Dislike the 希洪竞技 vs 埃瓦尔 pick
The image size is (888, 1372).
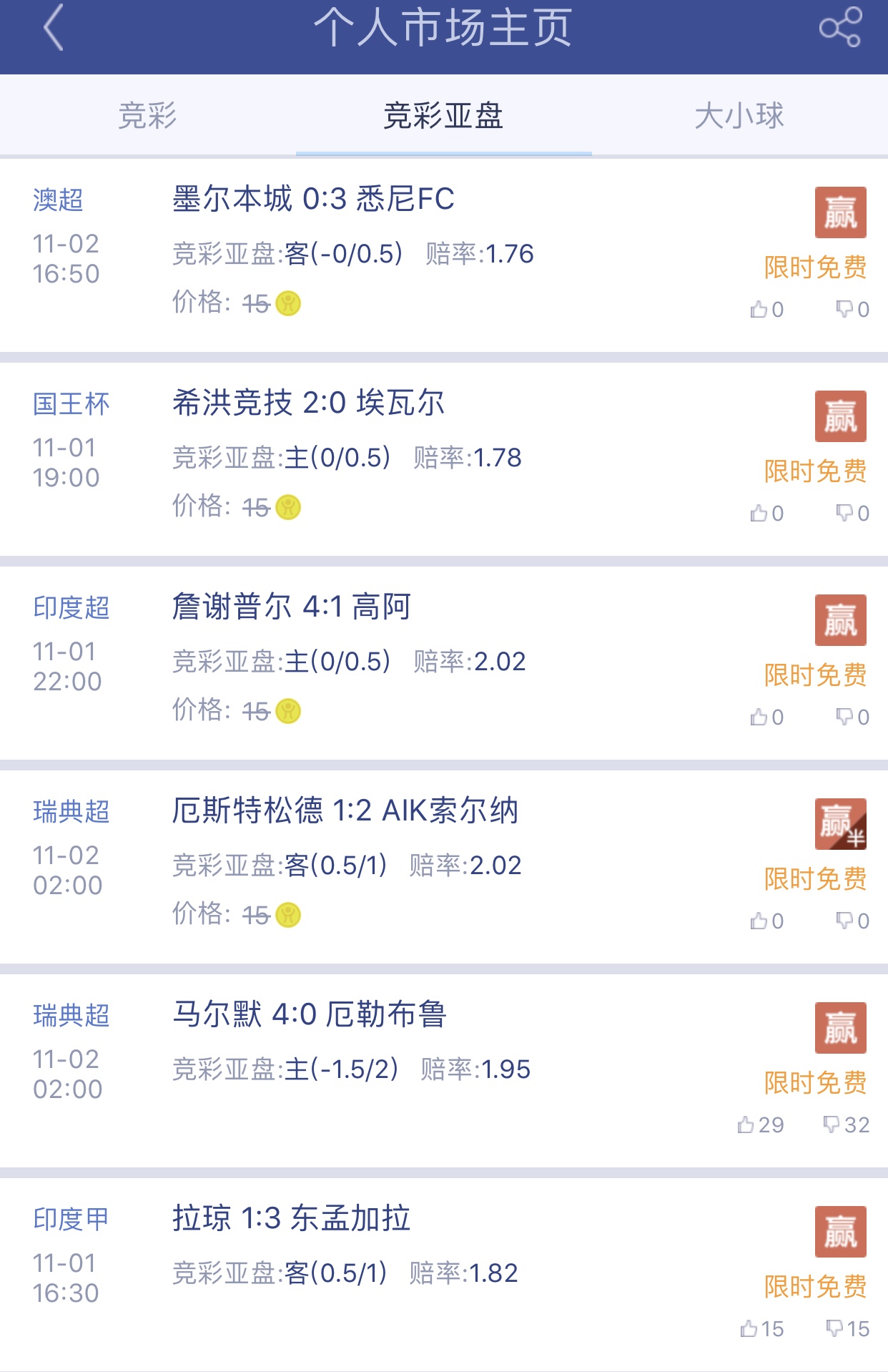click(x=852, y=514)
